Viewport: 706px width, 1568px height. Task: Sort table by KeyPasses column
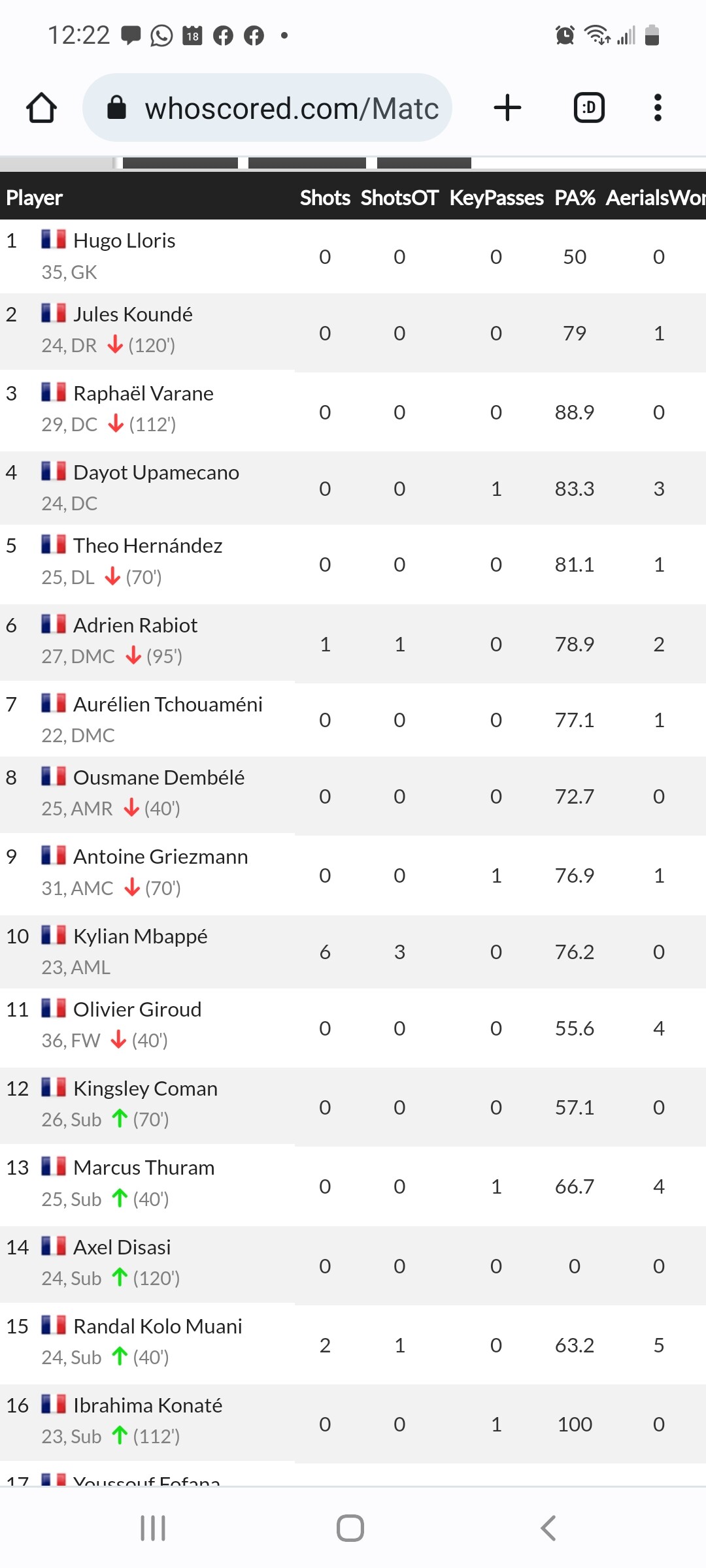(x=496, y=197)
